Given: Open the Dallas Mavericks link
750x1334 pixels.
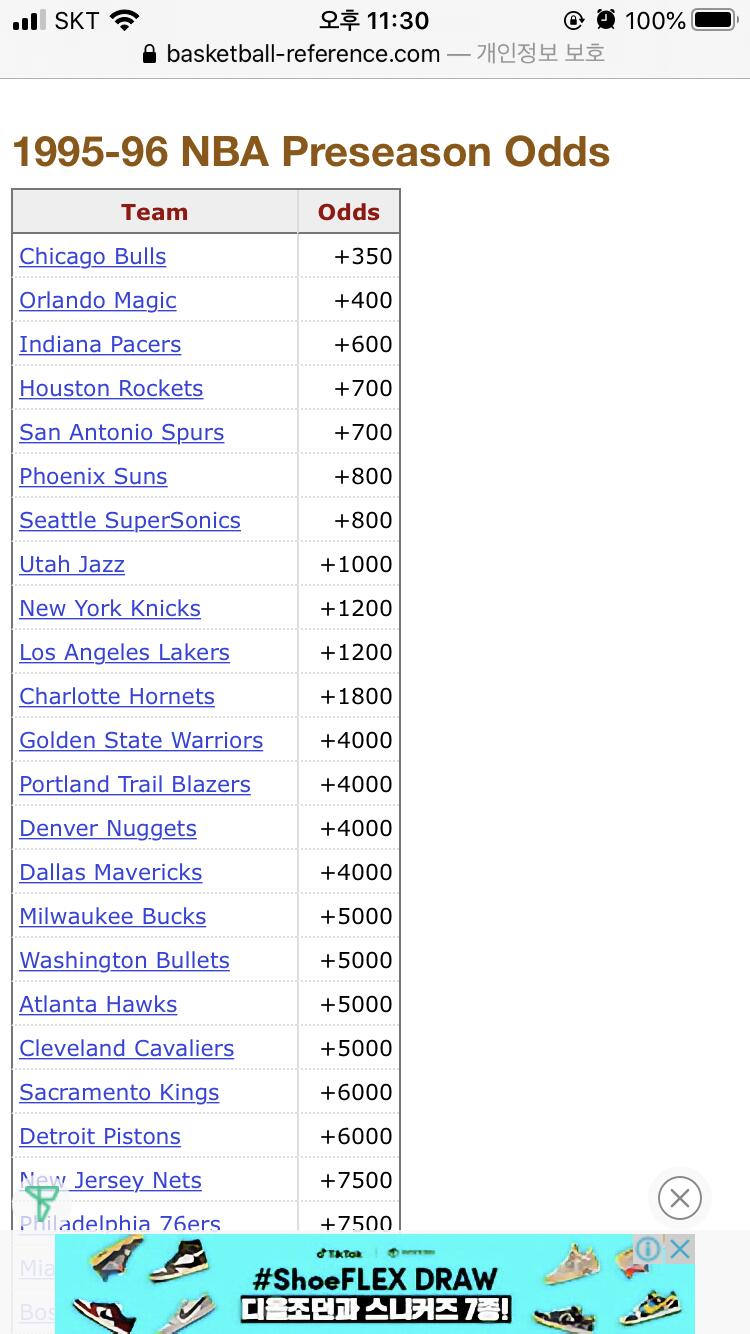Looking at the screenshot, I should [x=111, y=872].
